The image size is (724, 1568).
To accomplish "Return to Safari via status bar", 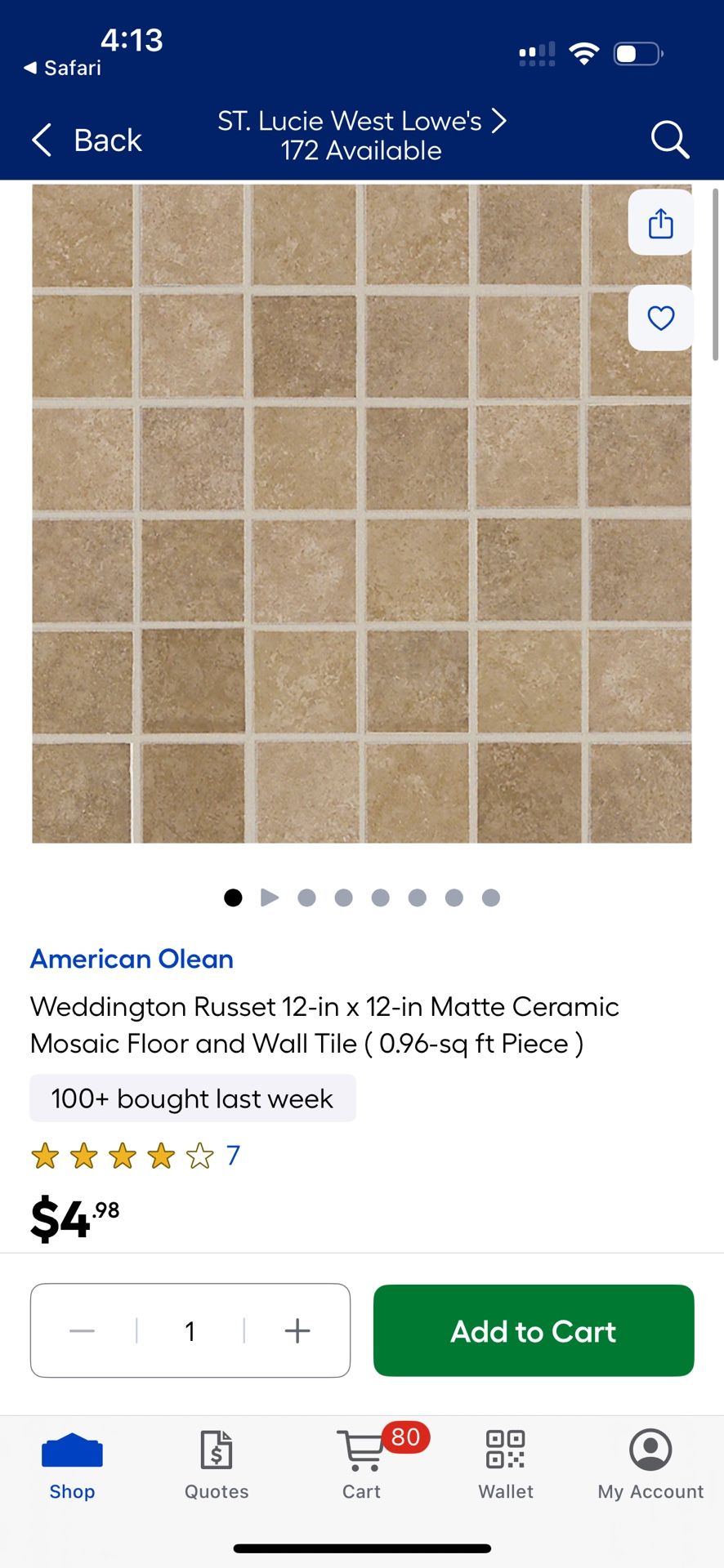I will 61,68.
